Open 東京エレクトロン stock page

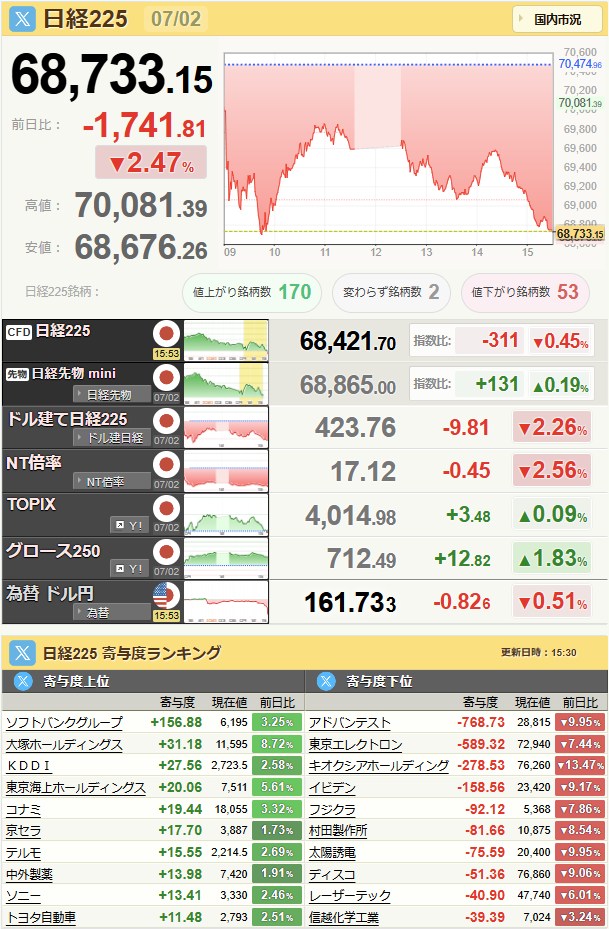[x=355, y=744]
